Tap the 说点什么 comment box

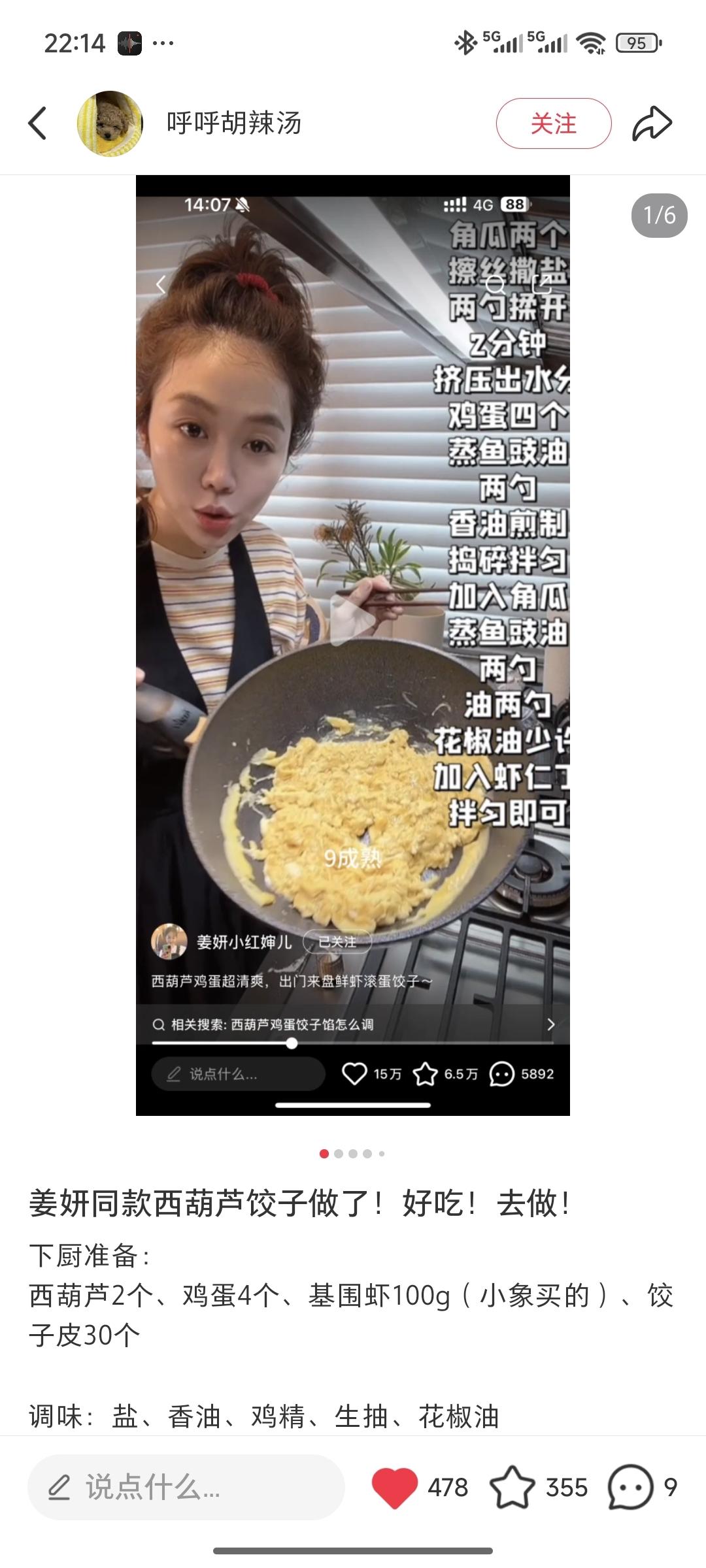pyautogui.click(x=186, y=1487)
